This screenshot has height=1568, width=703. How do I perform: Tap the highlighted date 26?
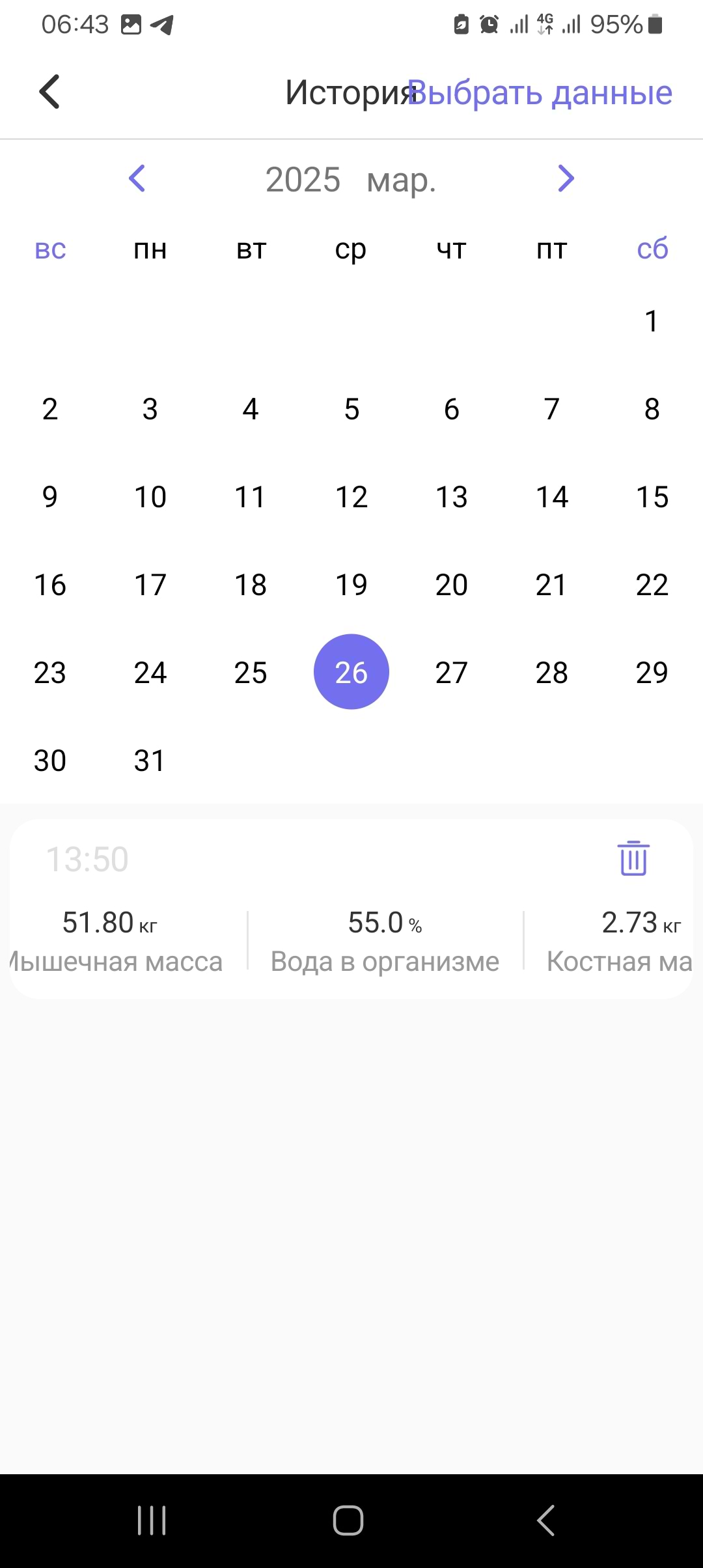tap(351, 672)
